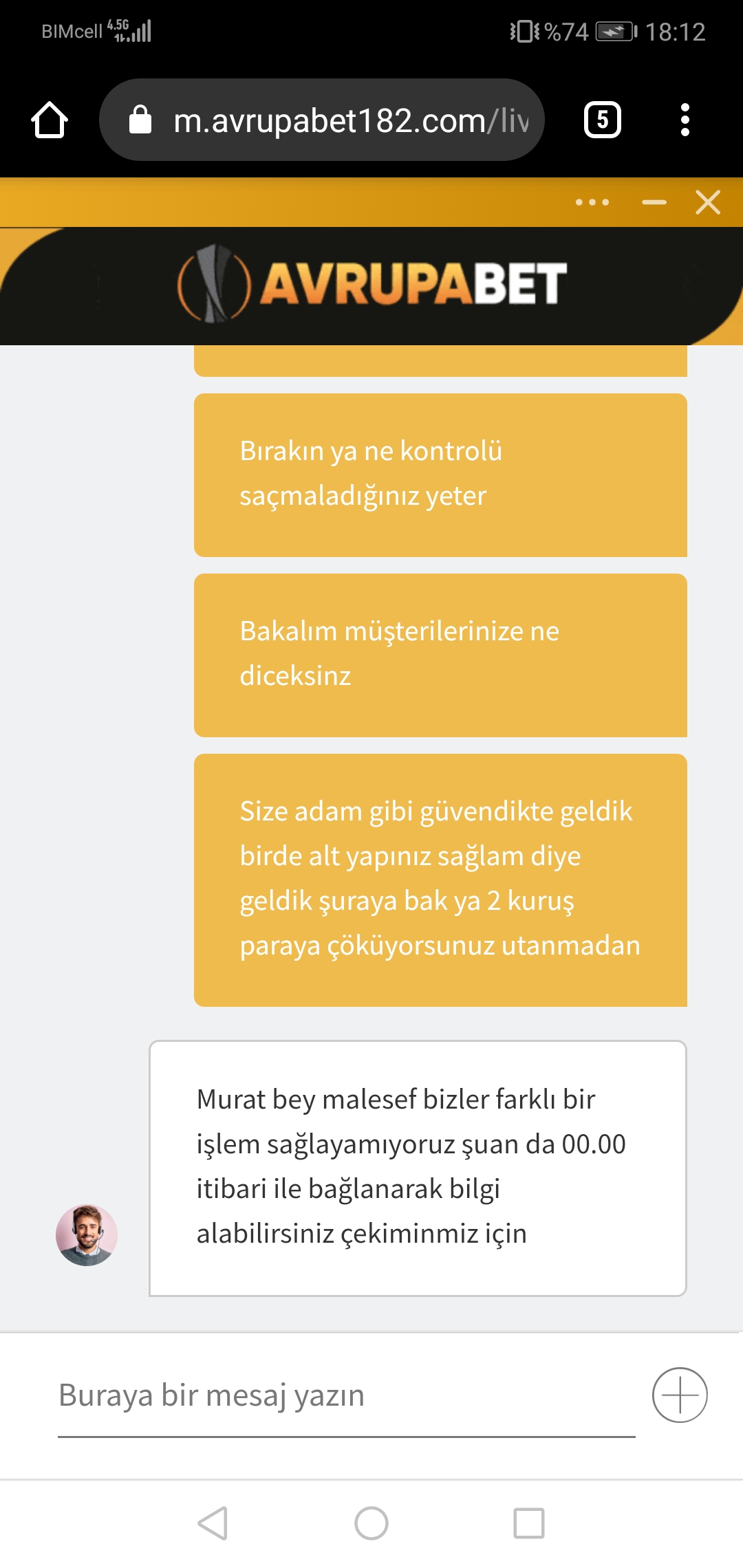
Task: Minimize the live chat window
Action: [654, 202]
